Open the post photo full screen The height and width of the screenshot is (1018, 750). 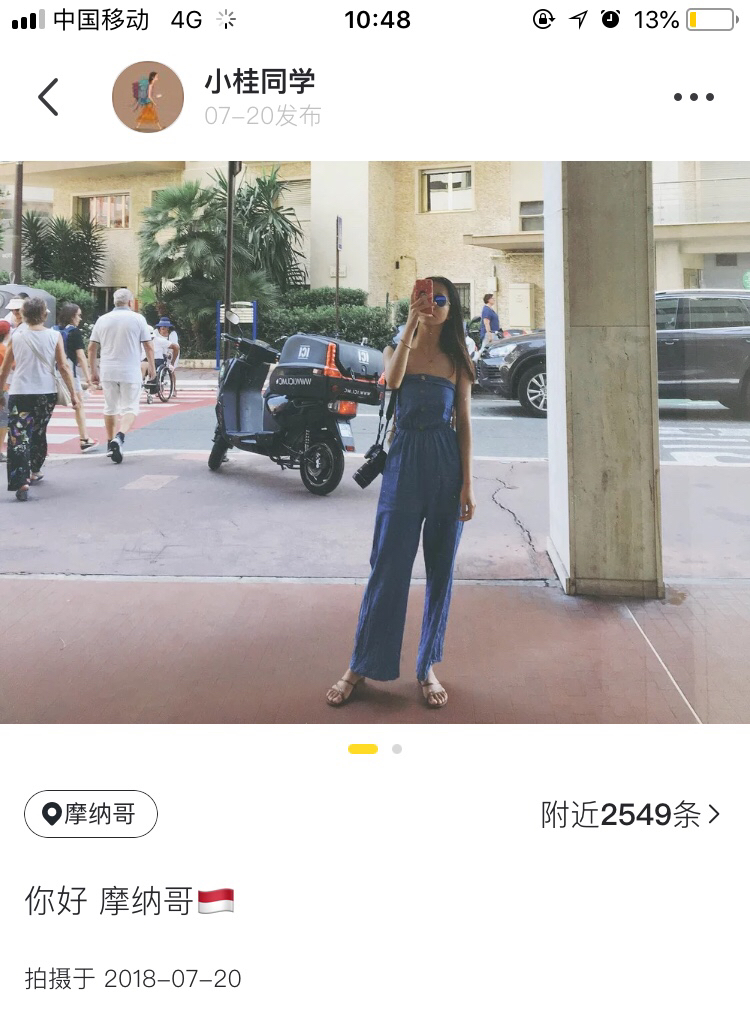click(375, 442)
